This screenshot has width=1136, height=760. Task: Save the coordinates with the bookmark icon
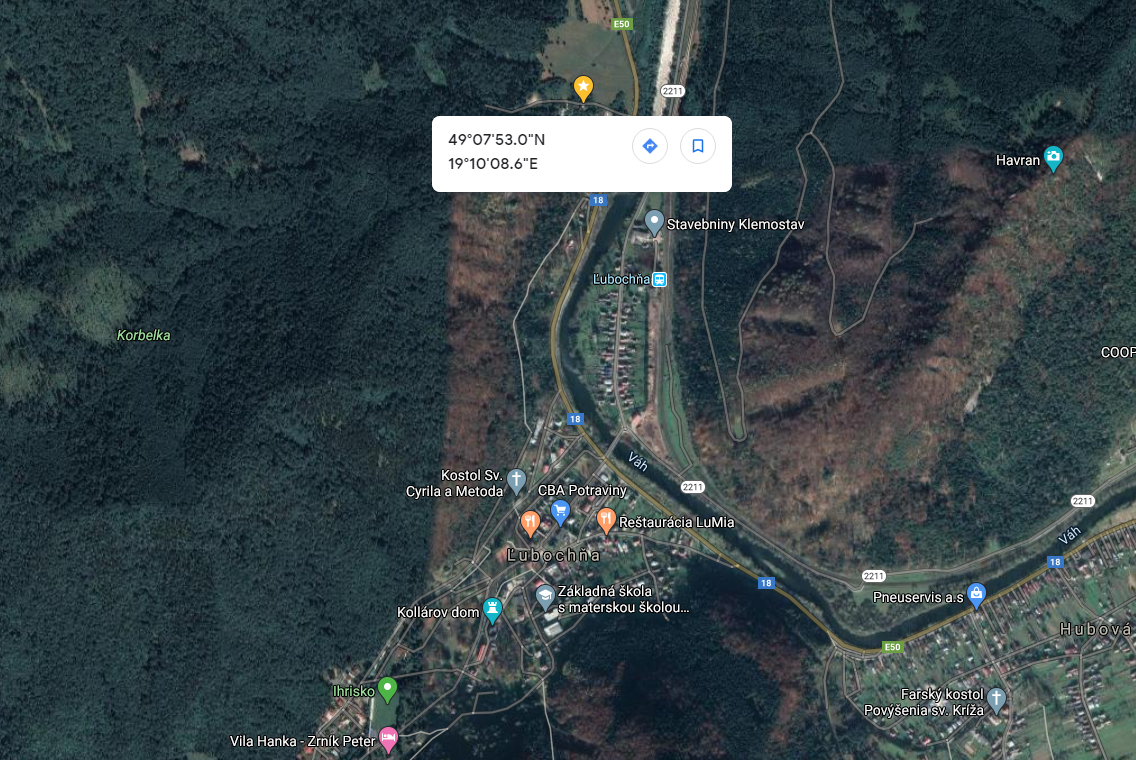698,146
